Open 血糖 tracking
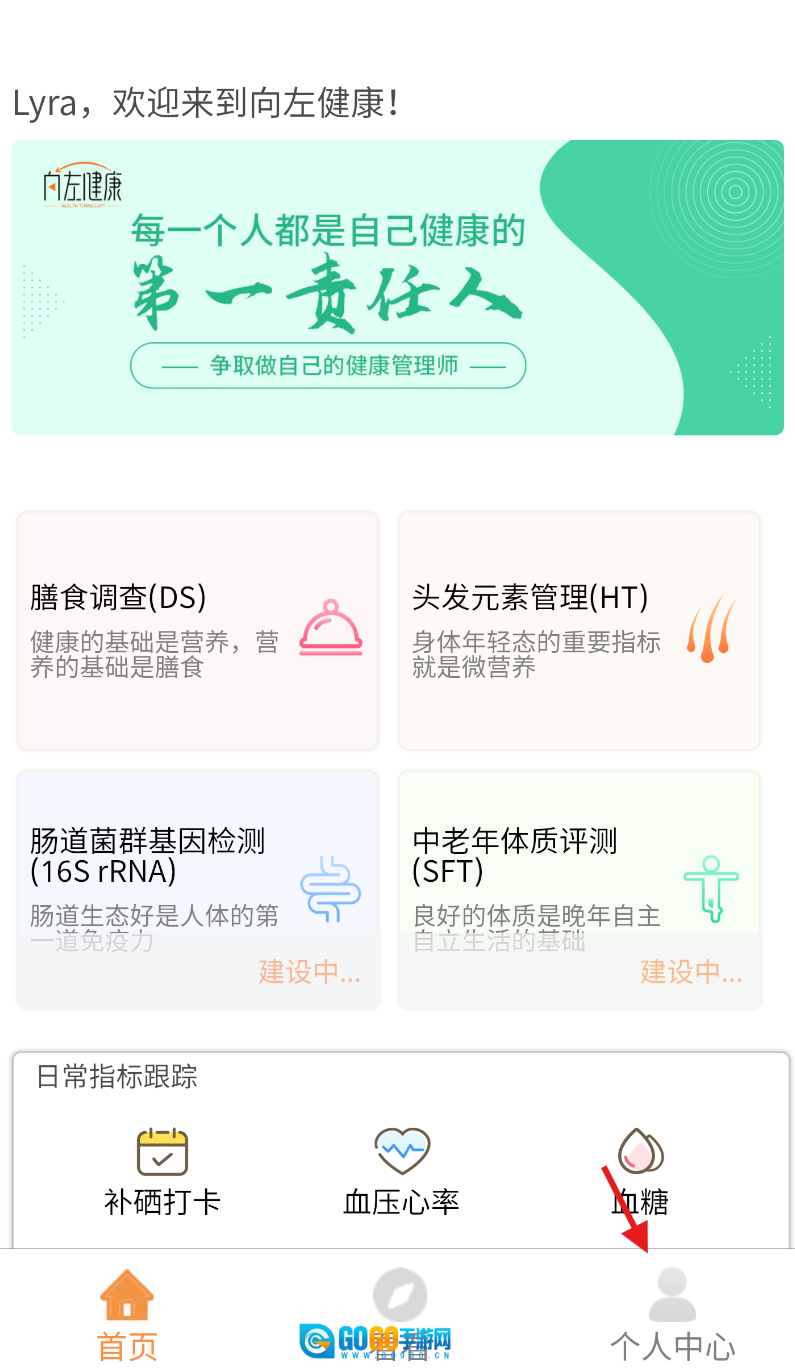The height and width of the screenshot is (1369, 795). point(640,1171)
